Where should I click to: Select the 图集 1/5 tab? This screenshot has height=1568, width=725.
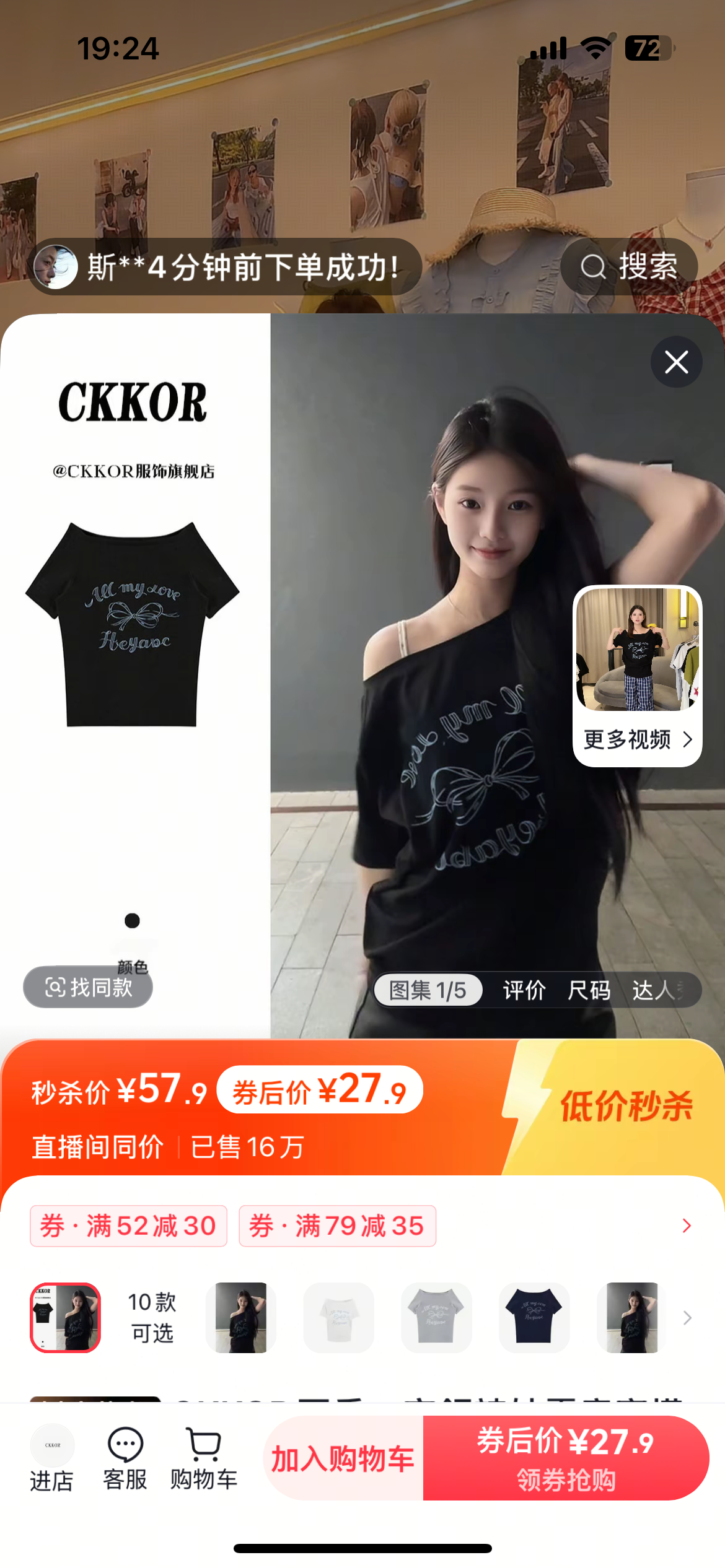428,990
